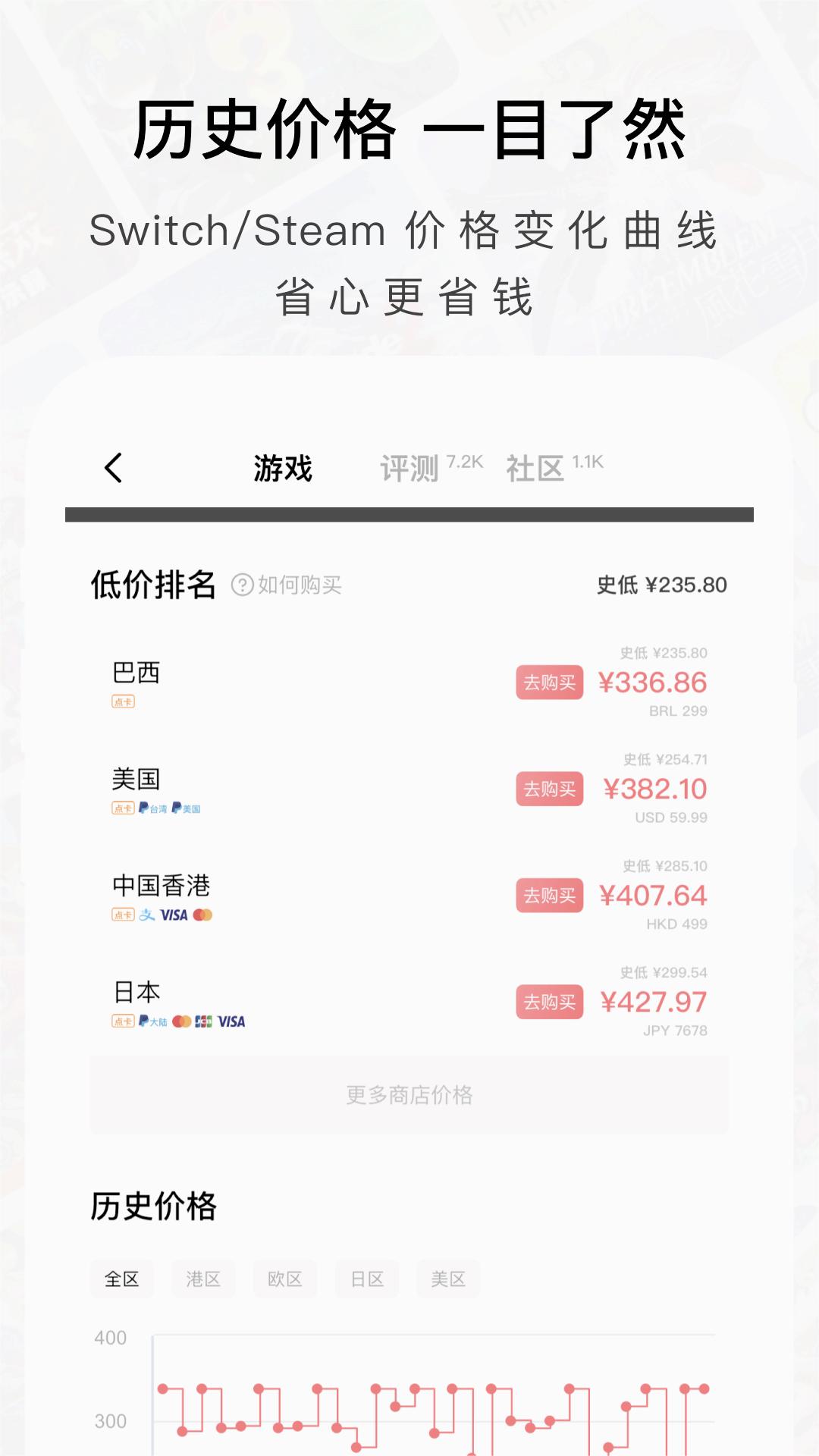
Task: Click 去购买 next to 巴西 price
Action: pos(549,682)
